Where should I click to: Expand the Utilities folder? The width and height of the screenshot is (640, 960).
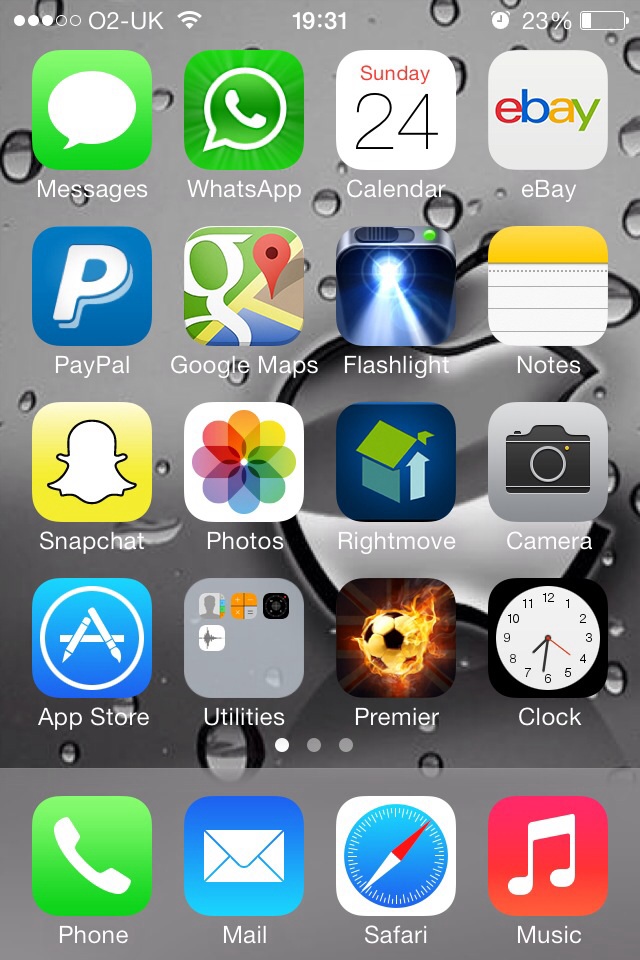point(244,638)
